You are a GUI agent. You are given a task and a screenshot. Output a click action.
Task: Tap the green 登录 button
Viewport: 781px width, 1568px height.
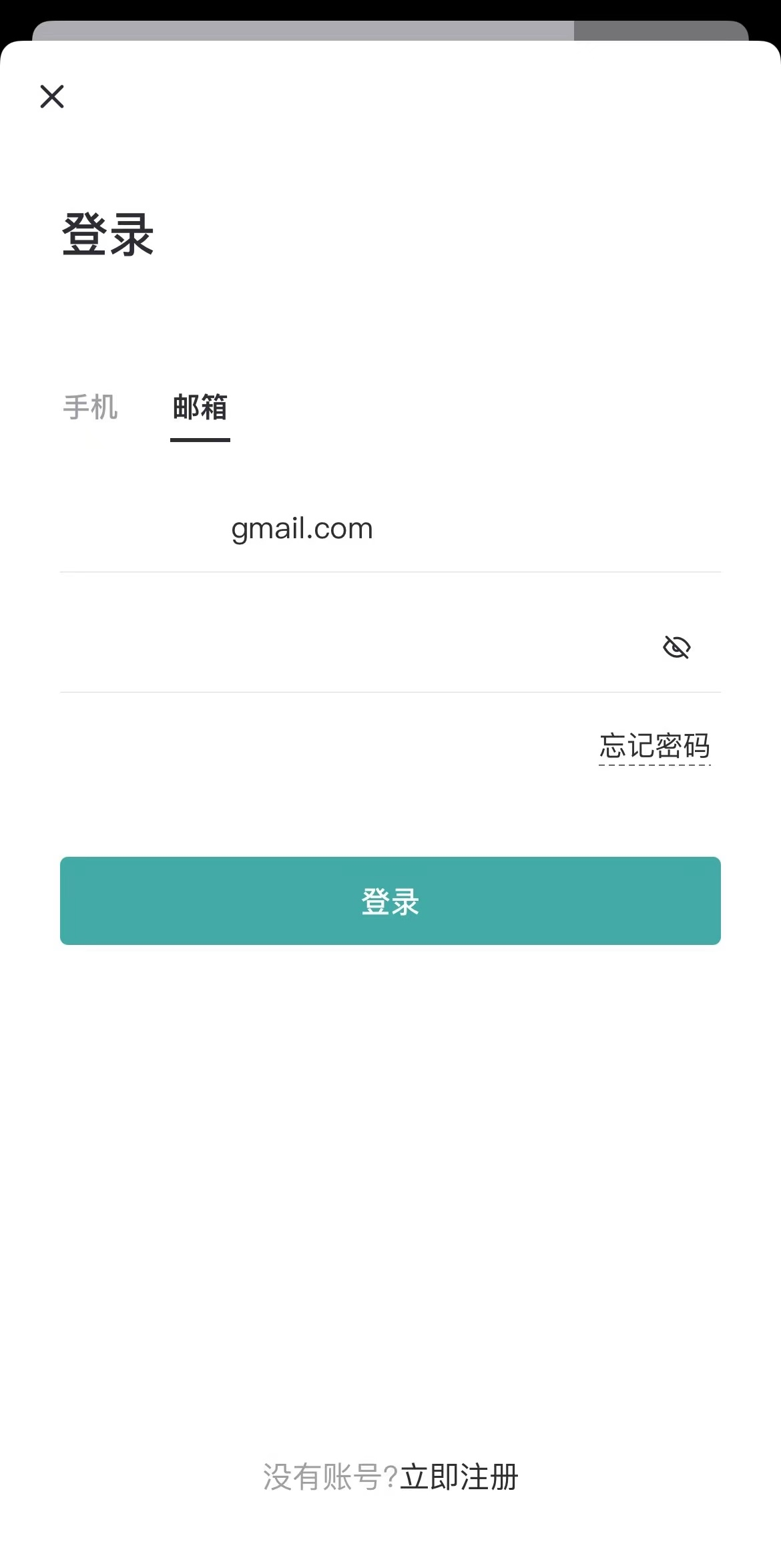click(390, 901)
